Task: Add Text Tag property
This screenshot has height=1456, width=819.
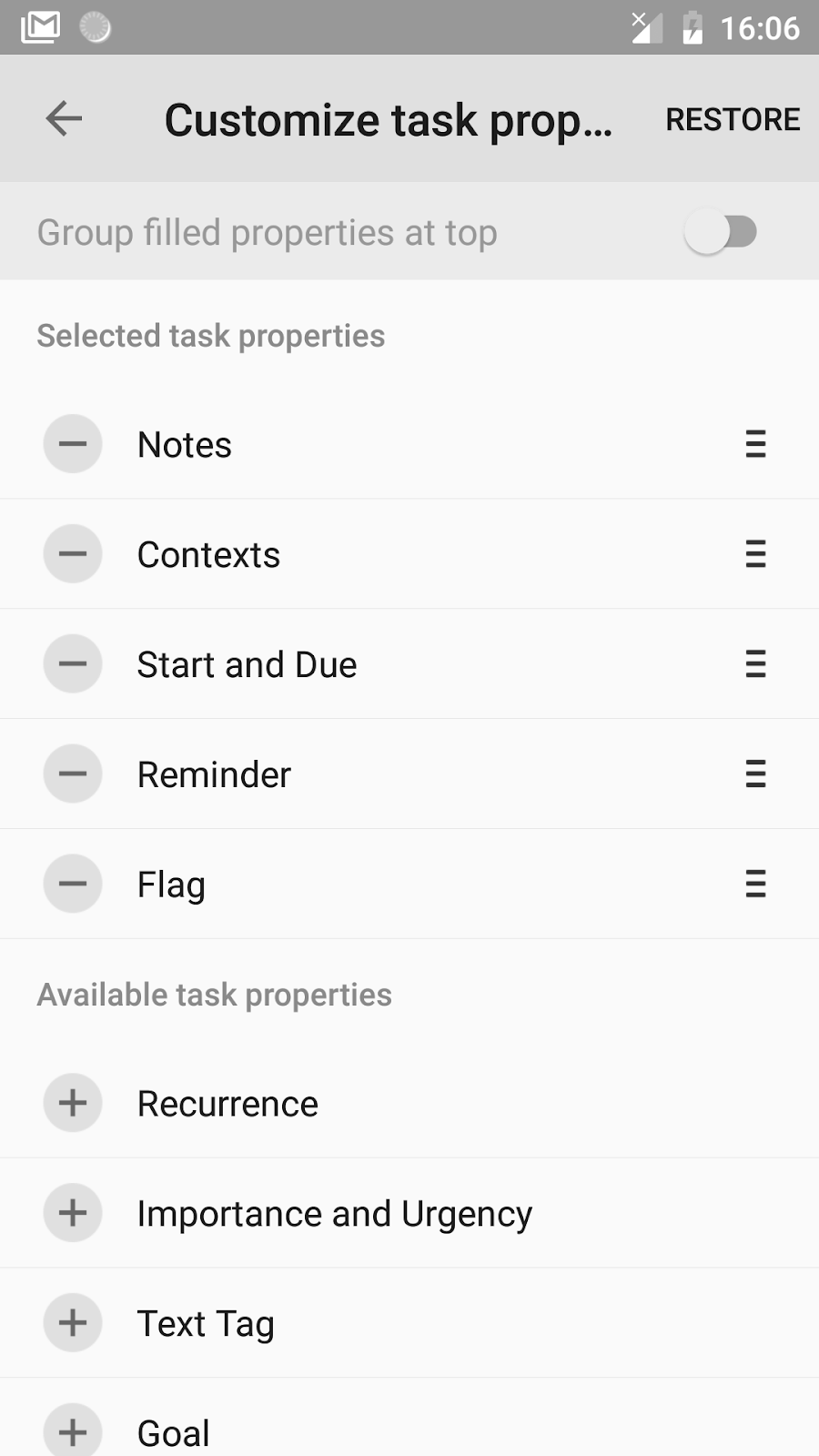Action: (x=73, y=1323)
